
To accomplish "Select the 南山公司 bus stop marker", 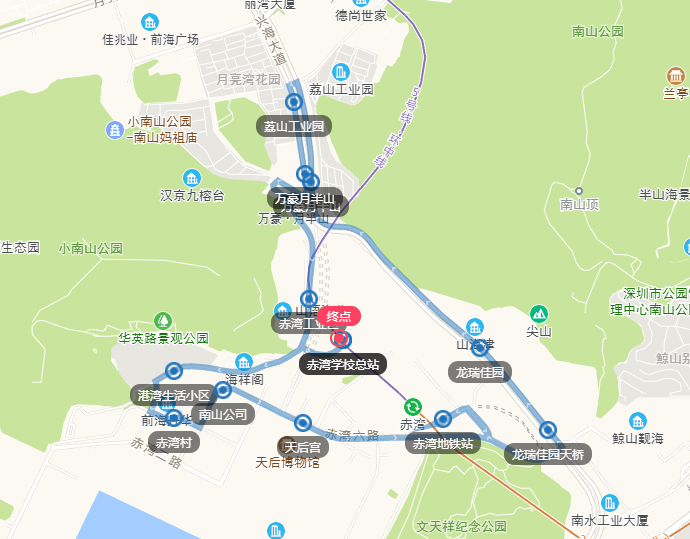I will (223, 390).
